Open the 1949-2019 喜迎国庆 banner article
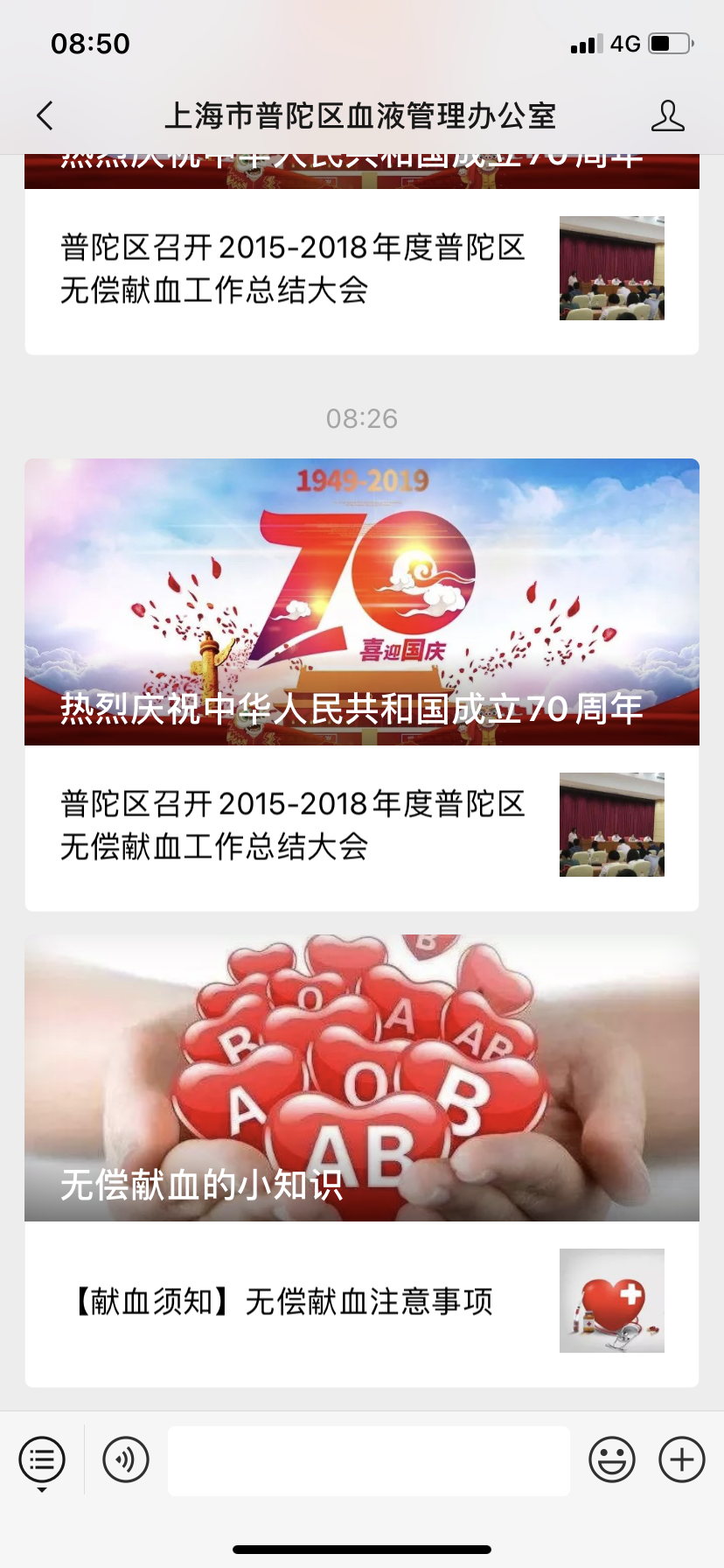724x1568 pixels. tap(362, 602)
